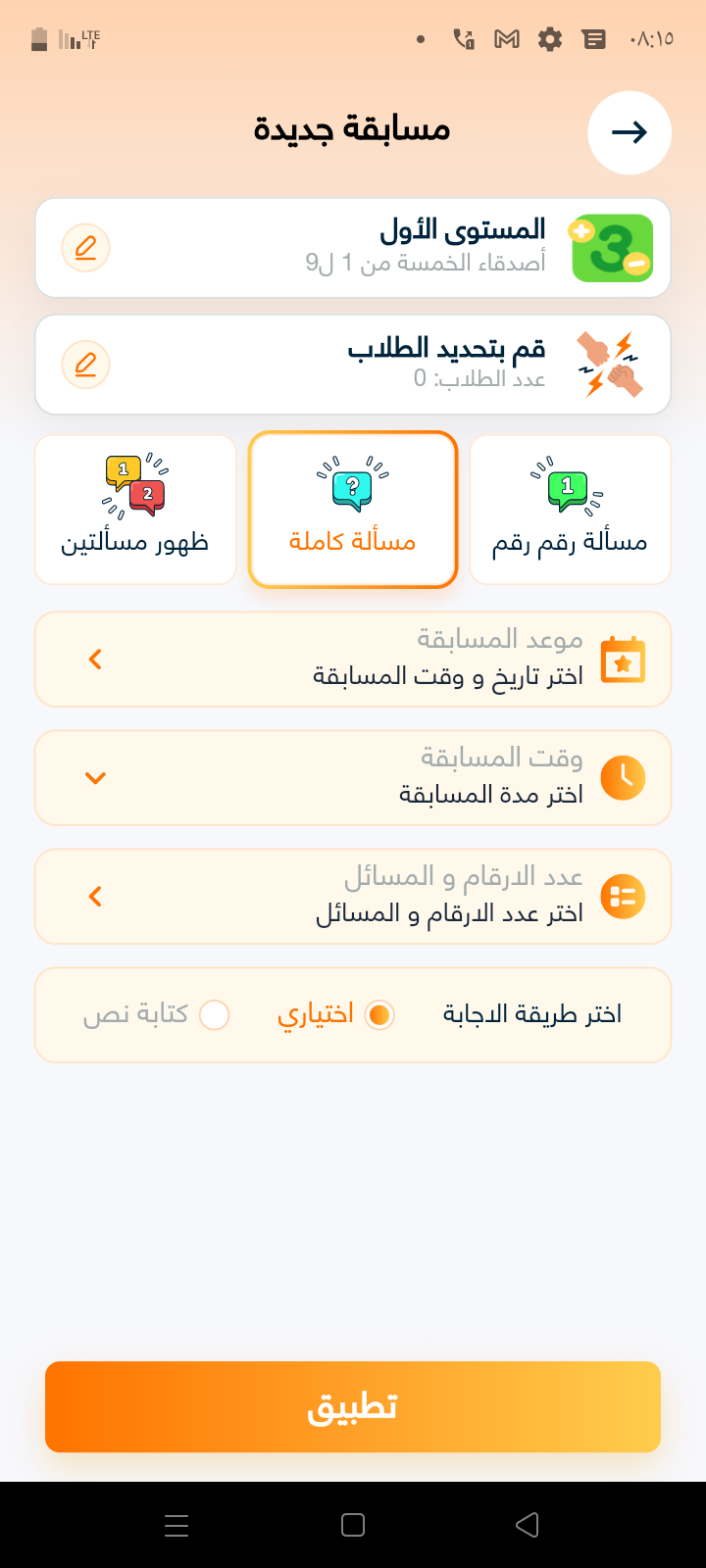The height and width of the screenshot is (1568, 706).
Task: Choose the ظهور مسألتين mode
Action: click(135, 510)
